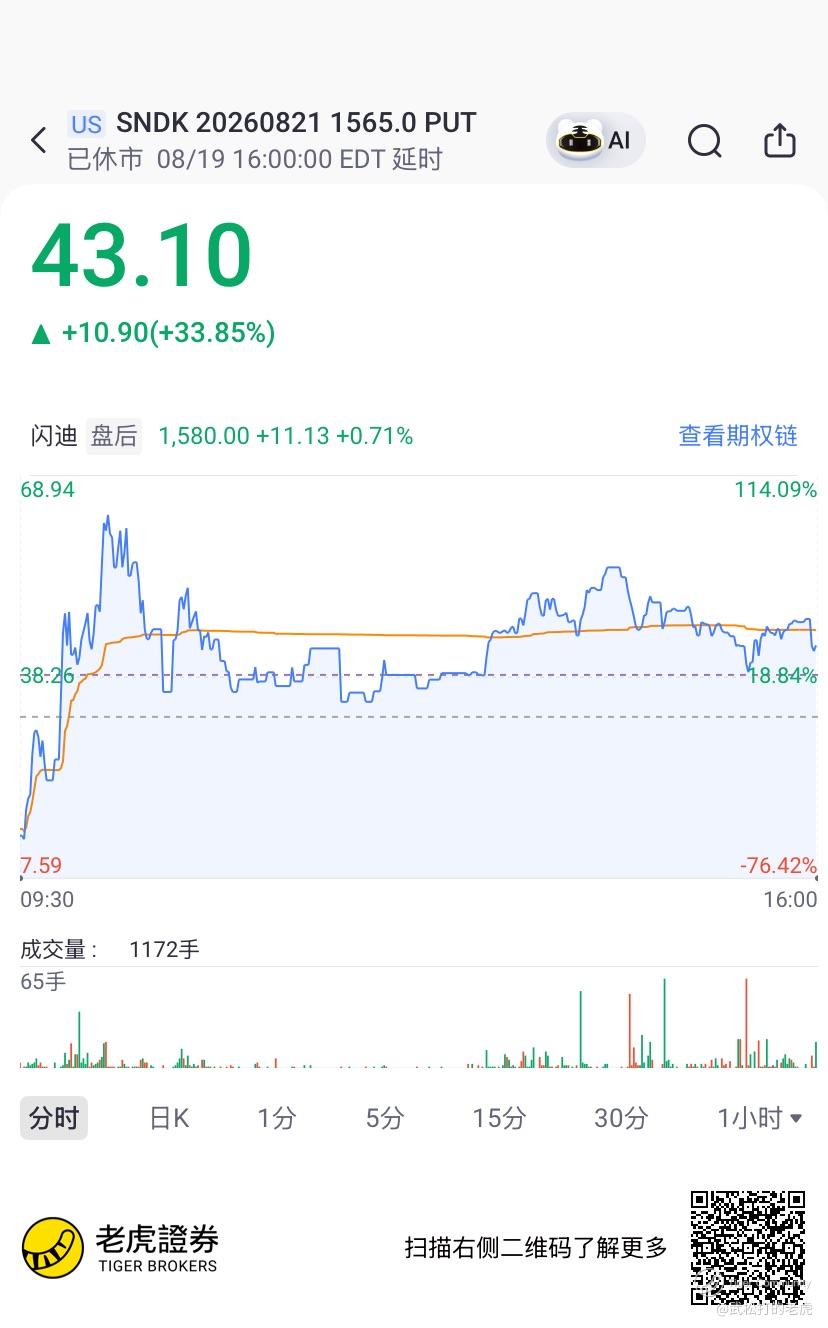Share this SNDK put option page
The image size is (828, 1328).
tap(780, 140)
